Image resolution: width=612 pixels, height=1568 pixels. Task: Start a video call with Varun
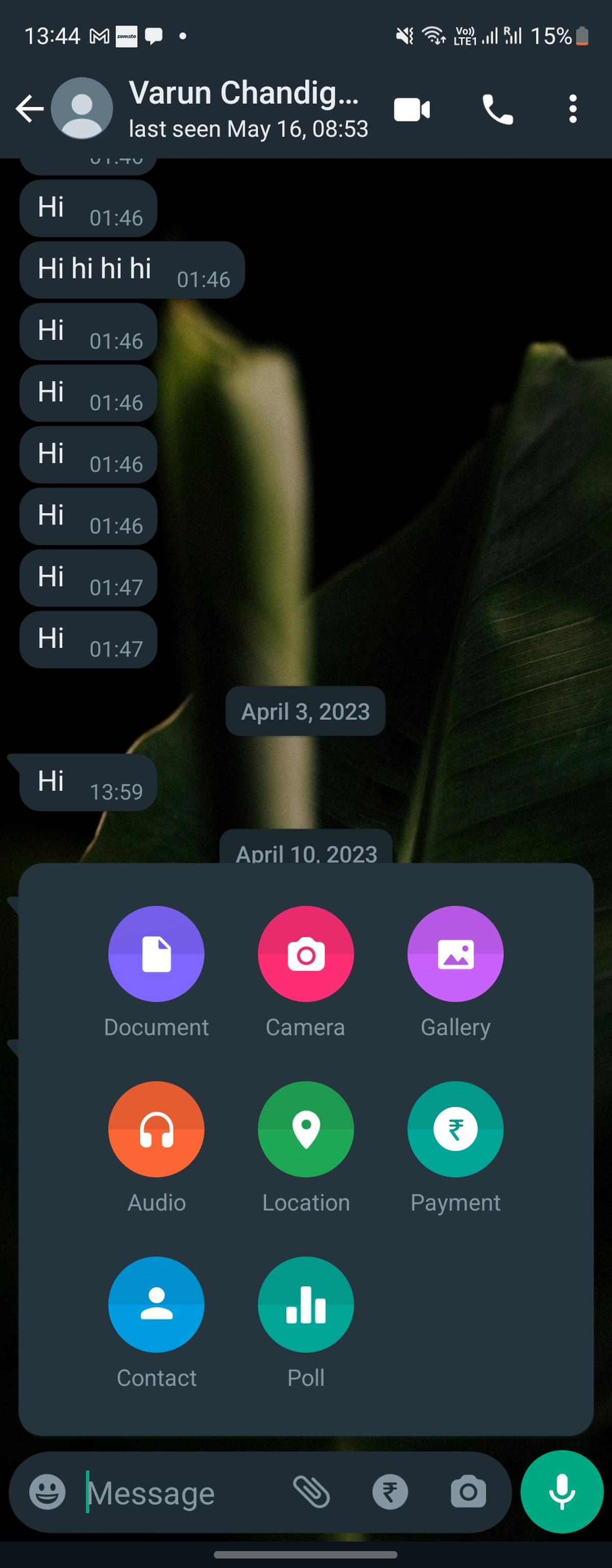click(412, 110)
